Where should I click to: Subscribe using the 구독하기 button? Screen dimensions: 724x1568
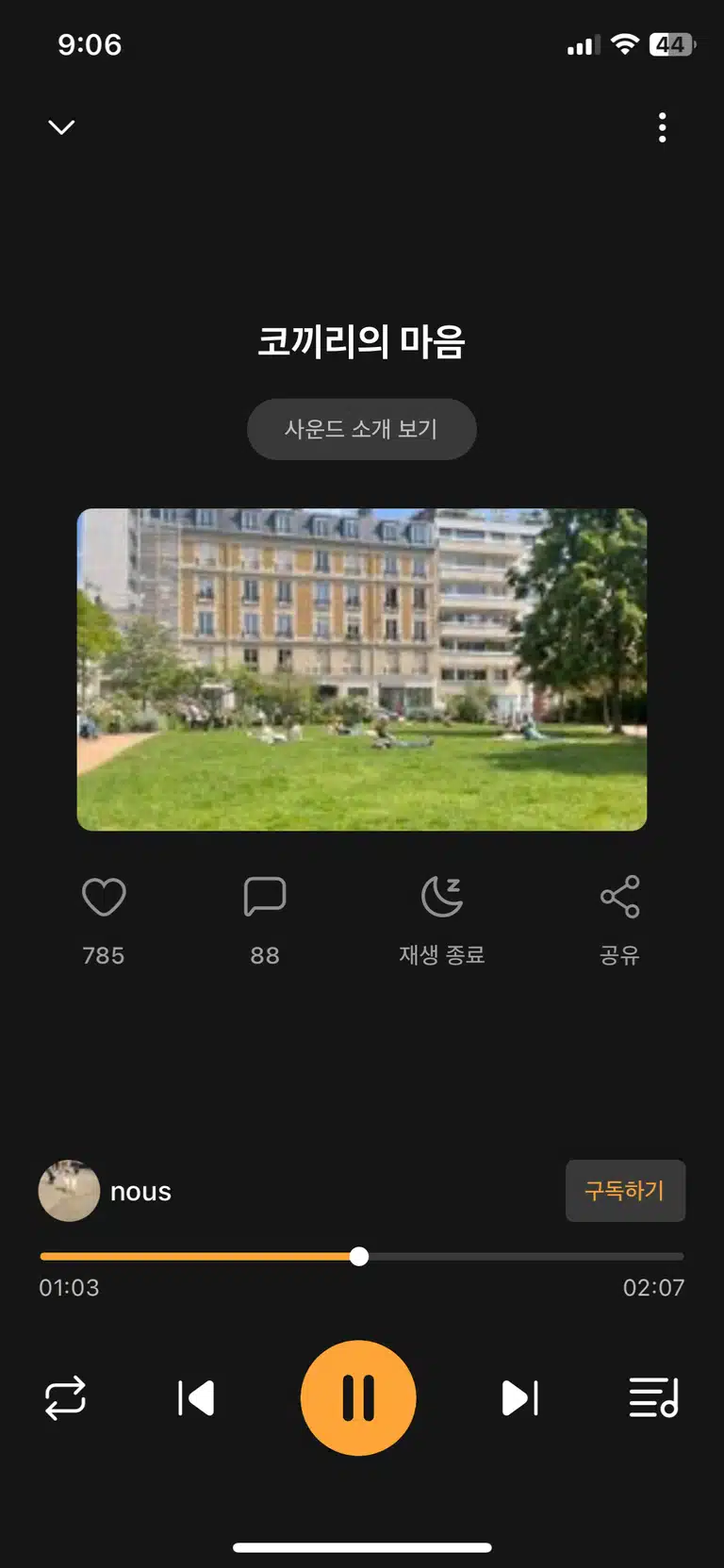pyautogui.click(x=625, y=1191)
